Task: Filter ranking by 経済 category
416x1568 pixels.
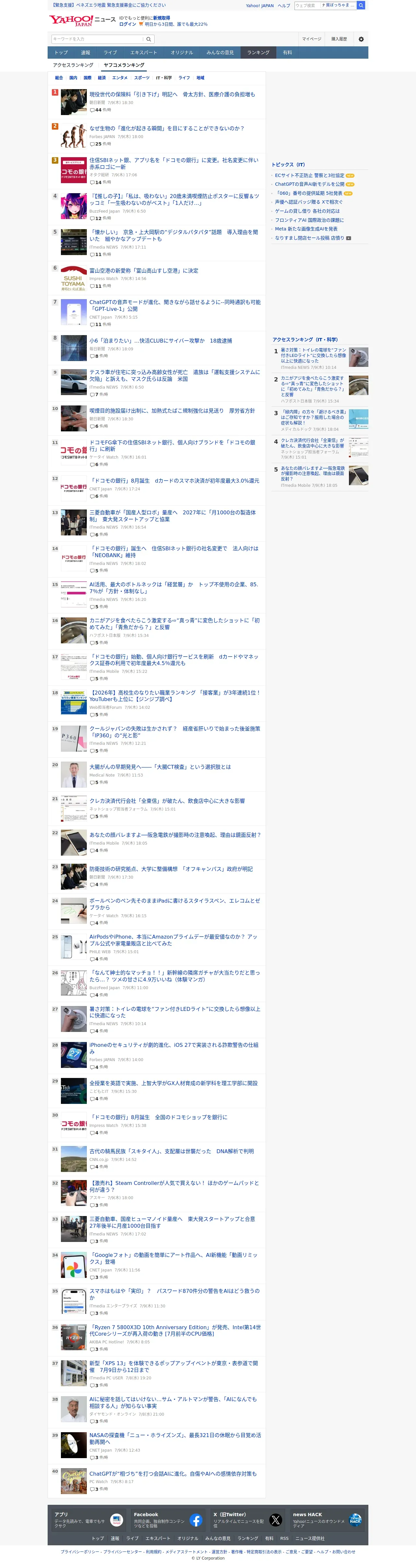Action: pos(101,78)
